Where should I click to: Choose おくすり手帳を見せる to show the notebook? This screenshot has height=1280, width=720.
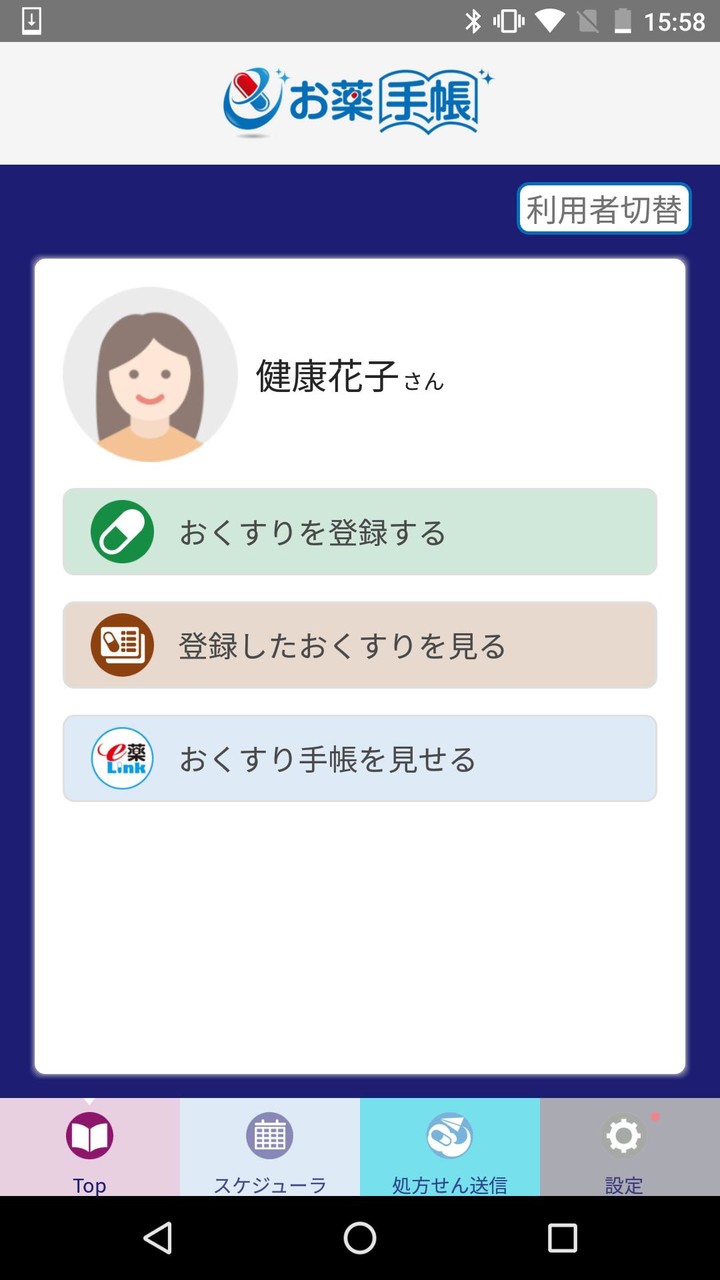[360, 758]
